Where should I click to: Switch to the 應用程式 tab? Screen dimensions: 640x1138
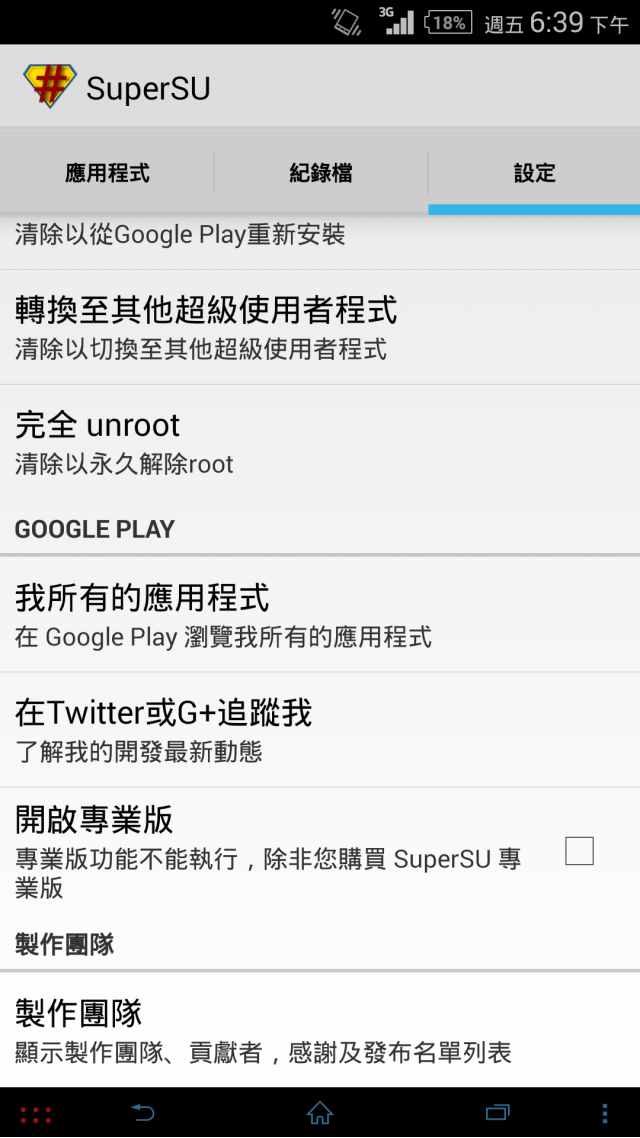coord(107,173)
